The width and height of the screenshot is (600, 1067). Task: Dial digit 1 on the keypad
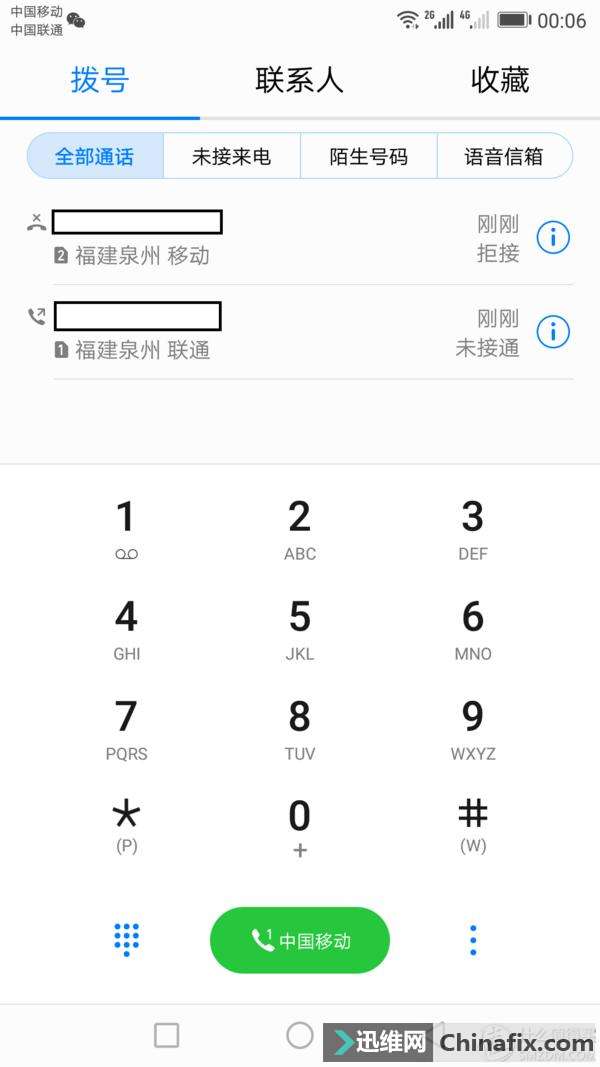point(126,527)
